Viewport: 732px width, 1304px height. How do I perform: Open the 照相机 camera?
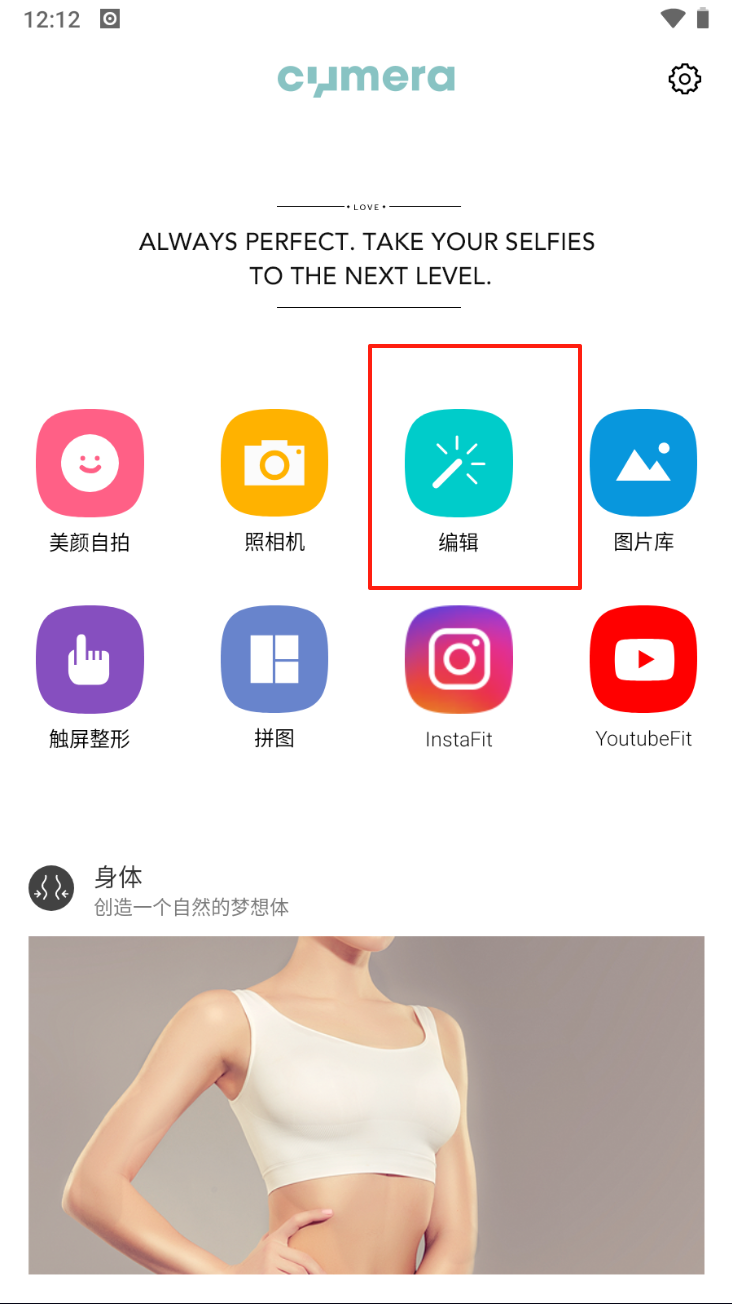(x=274, y=463)
